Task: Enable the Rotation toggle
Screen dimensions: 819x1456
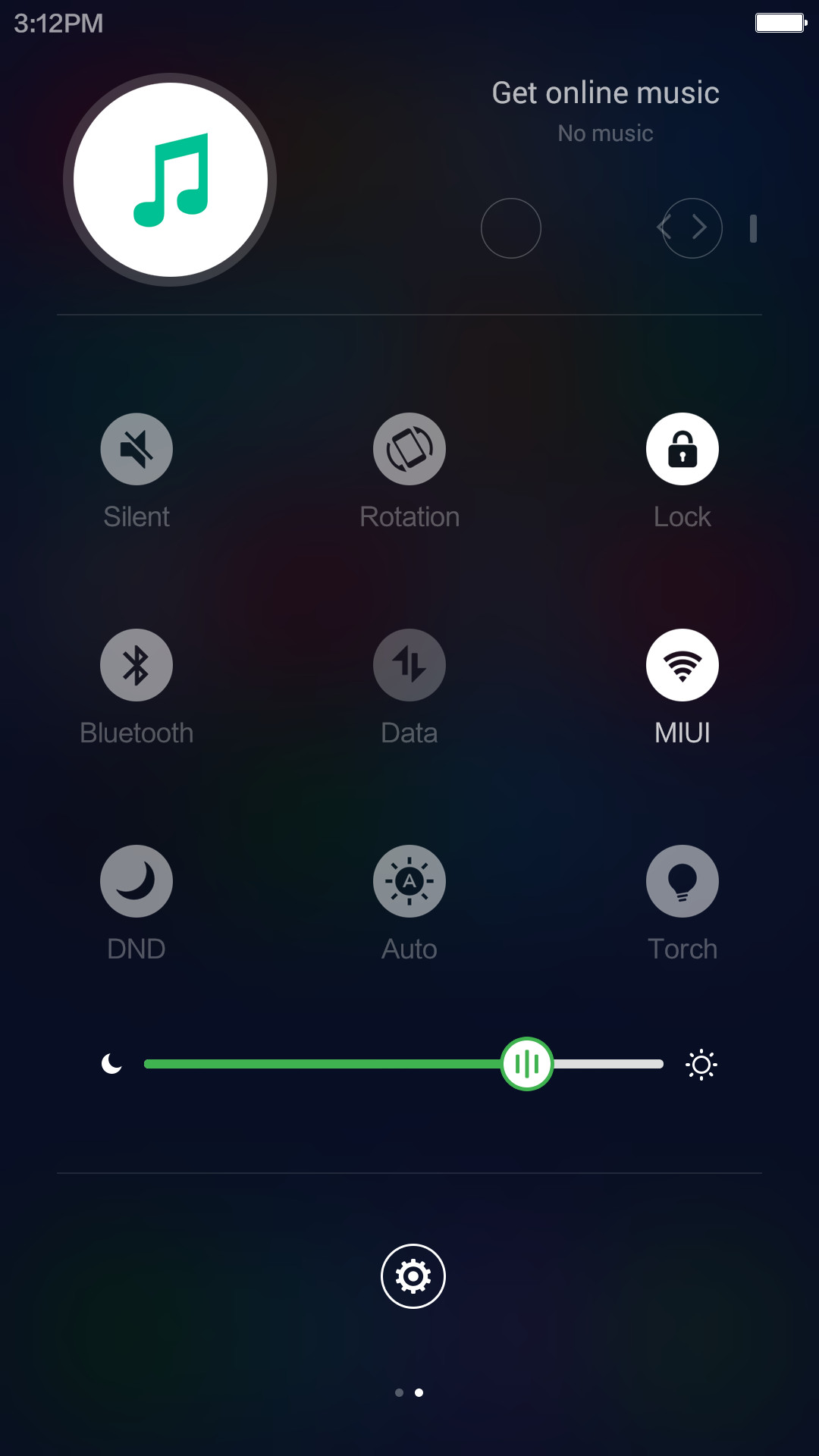Action: [409, 449]
